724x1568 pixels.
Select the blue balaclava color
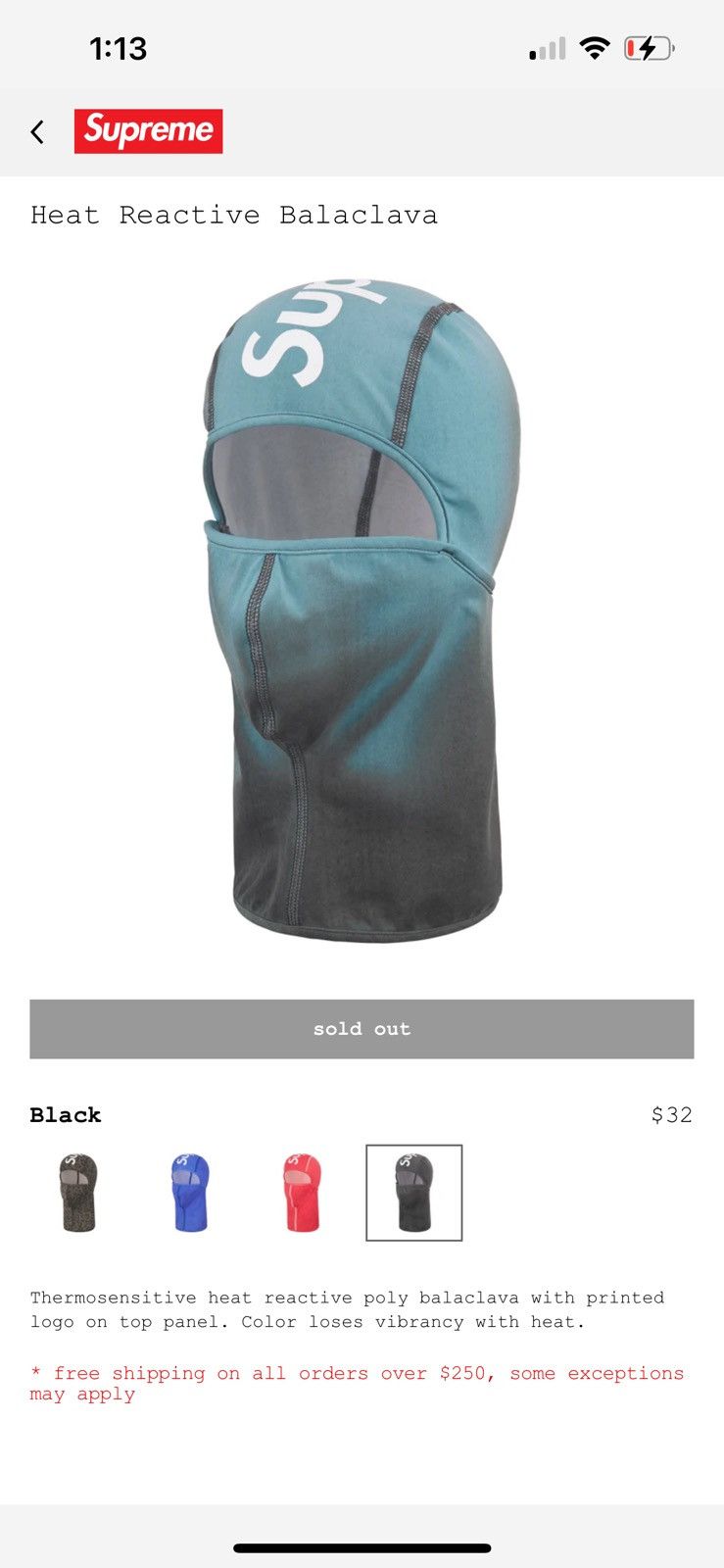pyautogui.click(x=190, y=1193)
